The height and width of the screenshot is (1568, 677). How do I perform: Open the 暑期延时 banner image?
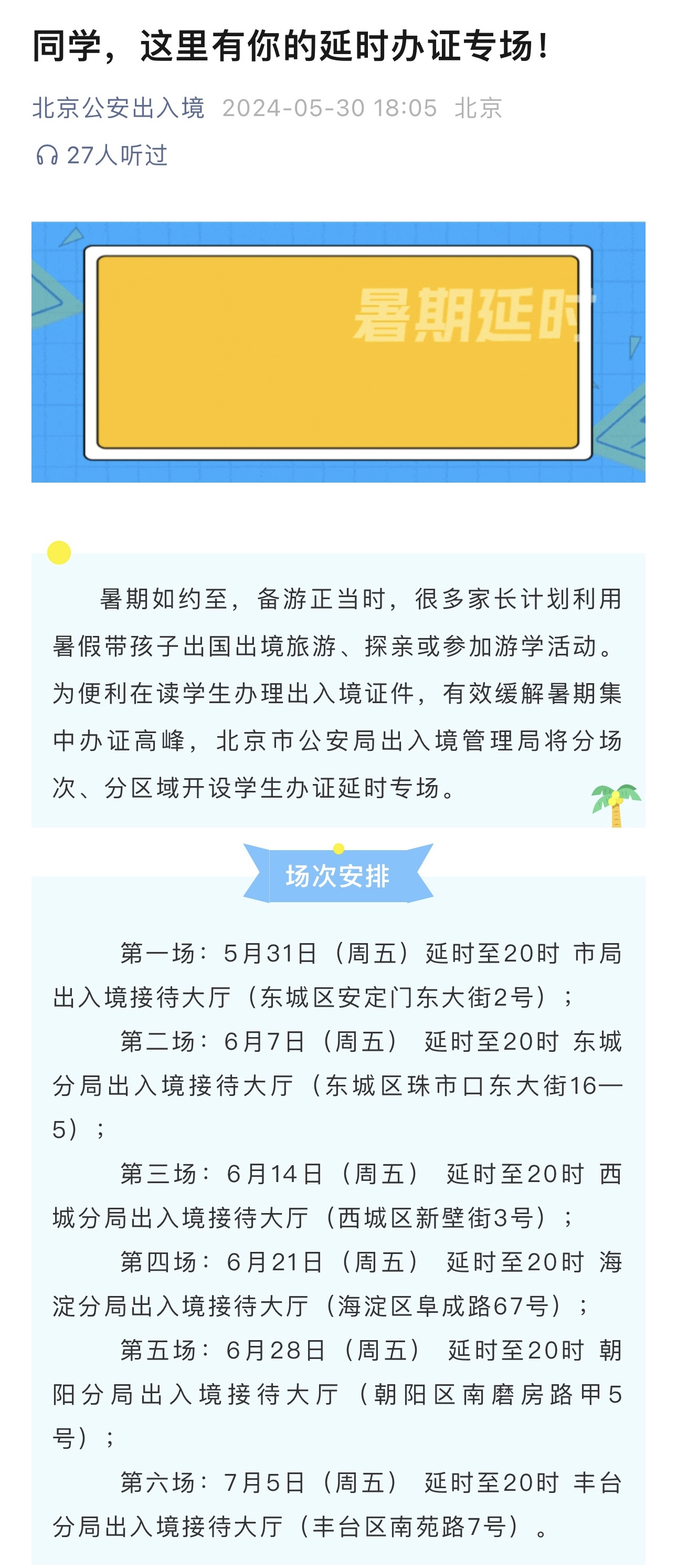coord(338,352)
